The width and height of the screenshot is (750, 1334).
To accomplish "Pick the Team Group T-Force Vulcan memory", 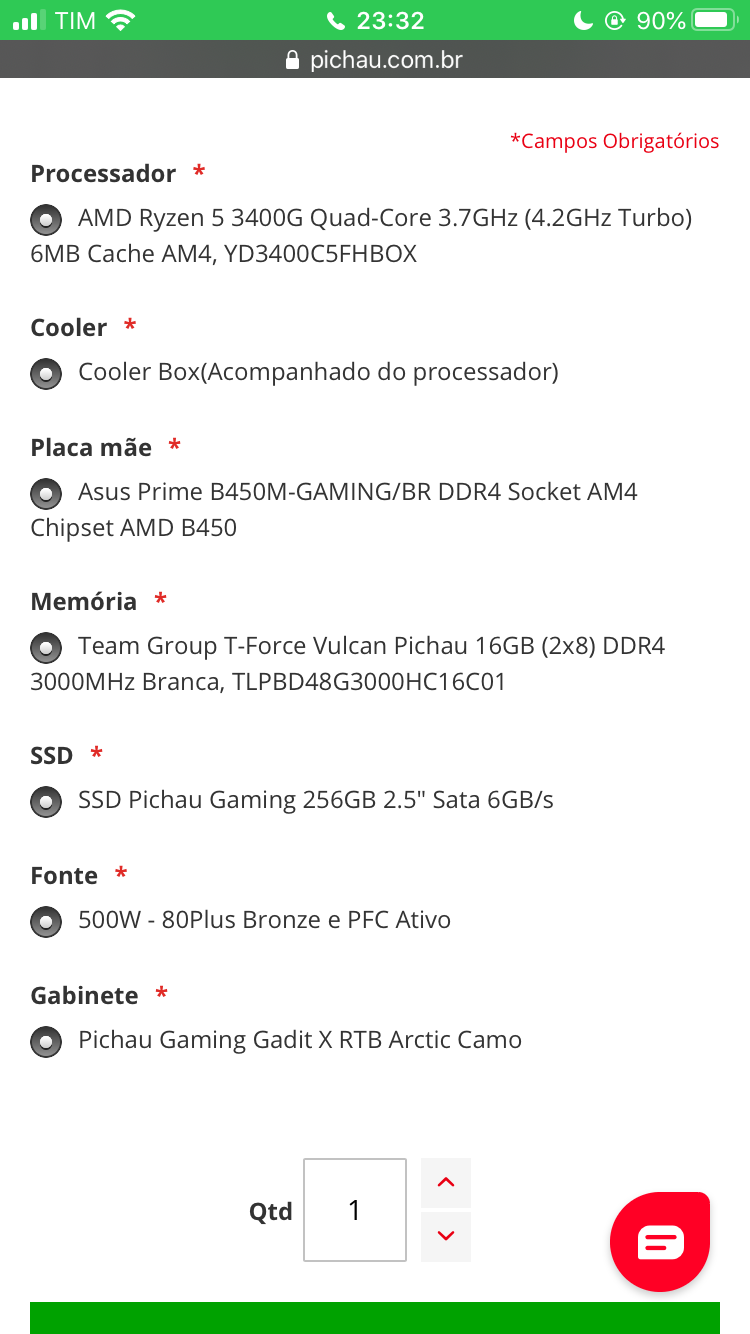I will [x=45, y=648].
